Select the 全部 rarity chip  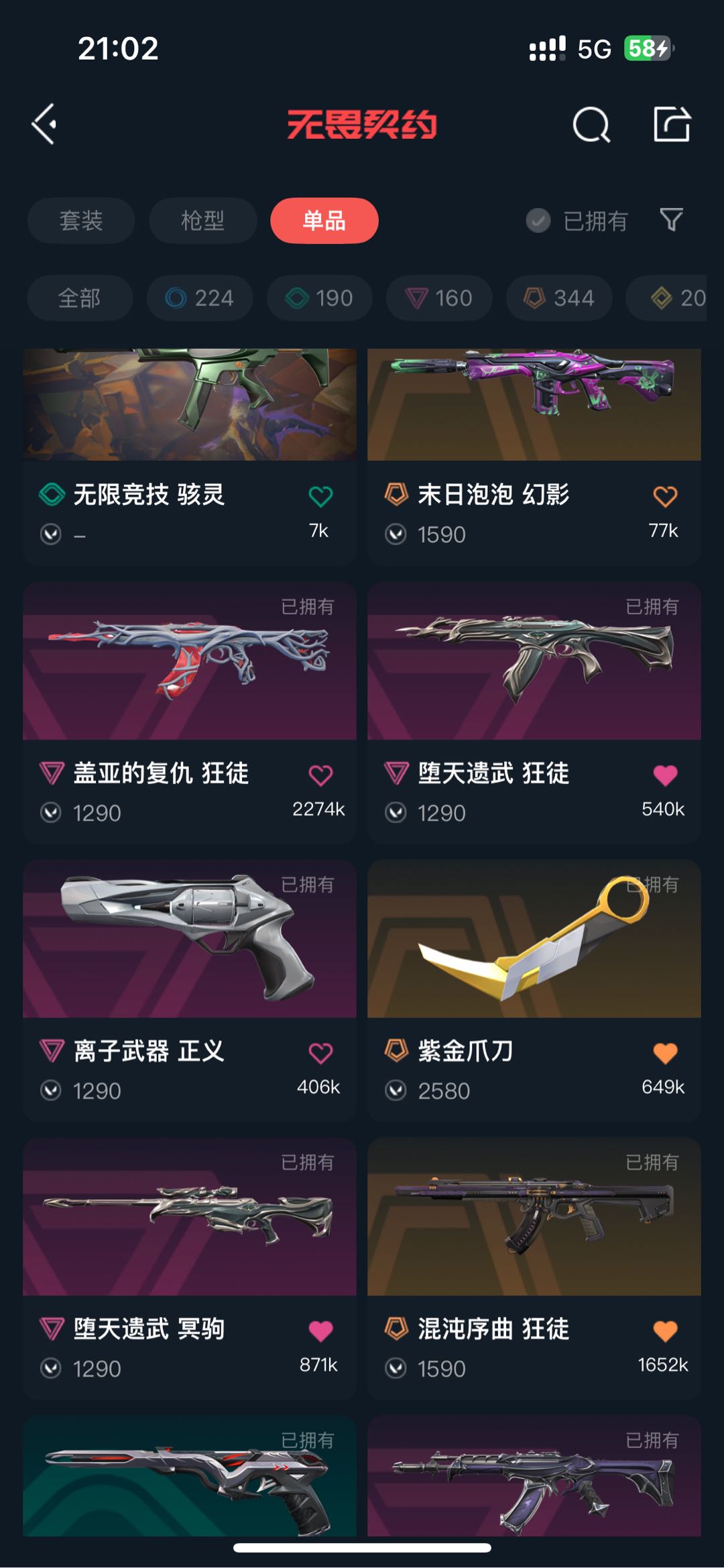(80, 298)
